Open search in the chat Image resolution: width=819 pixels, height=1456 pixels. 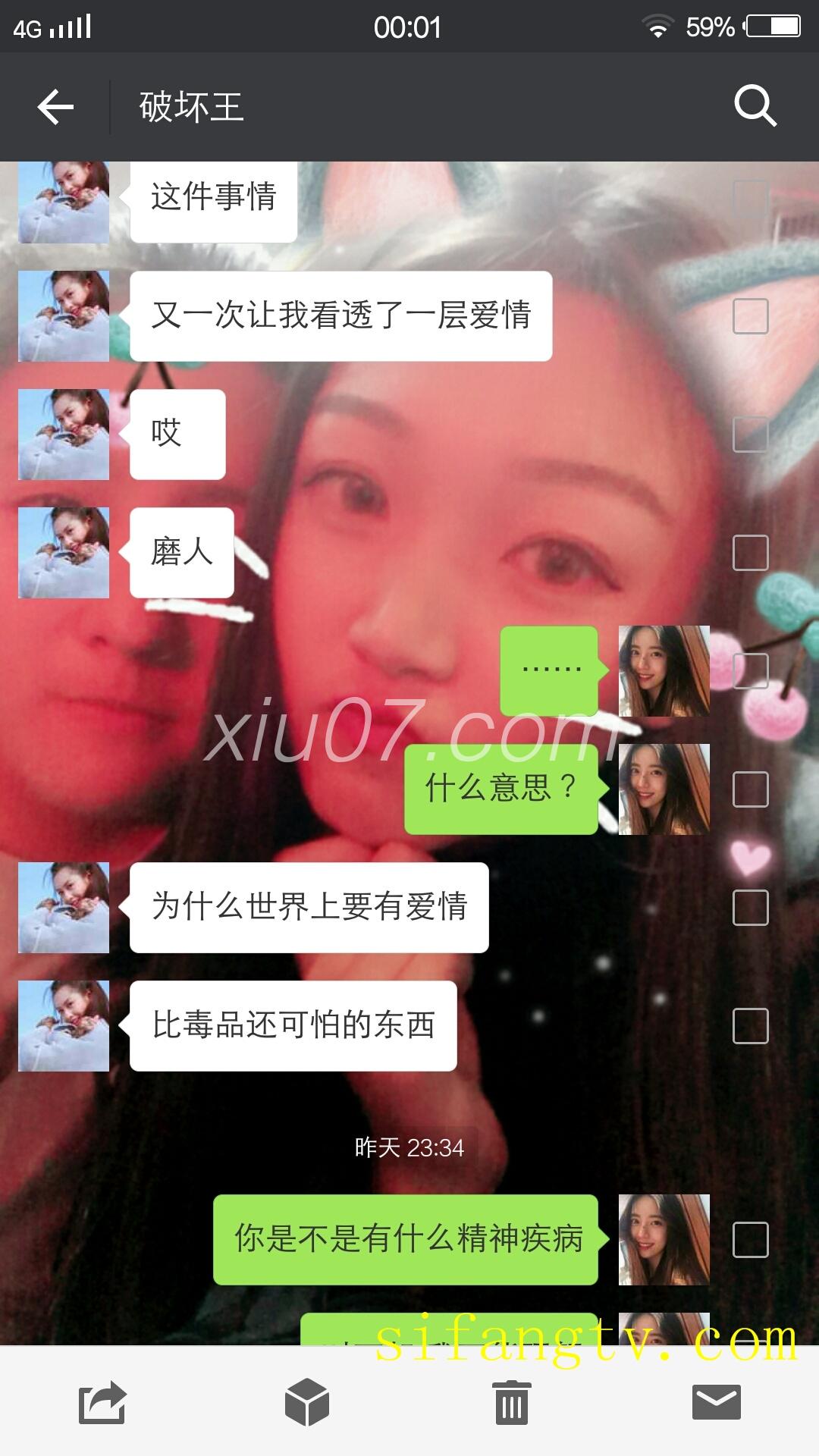coord(755,106)
